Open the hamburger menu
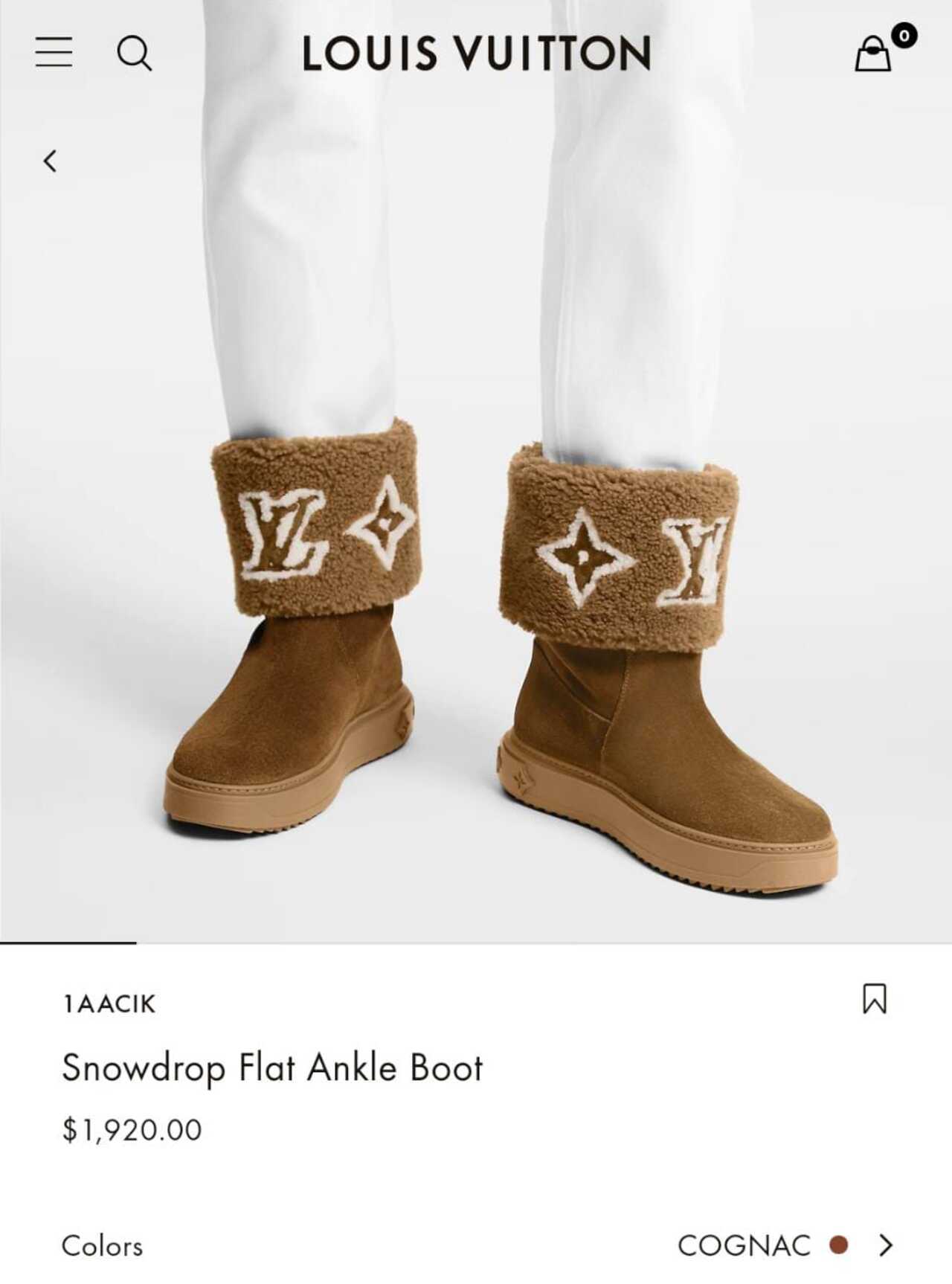 [x=54, y=53]
